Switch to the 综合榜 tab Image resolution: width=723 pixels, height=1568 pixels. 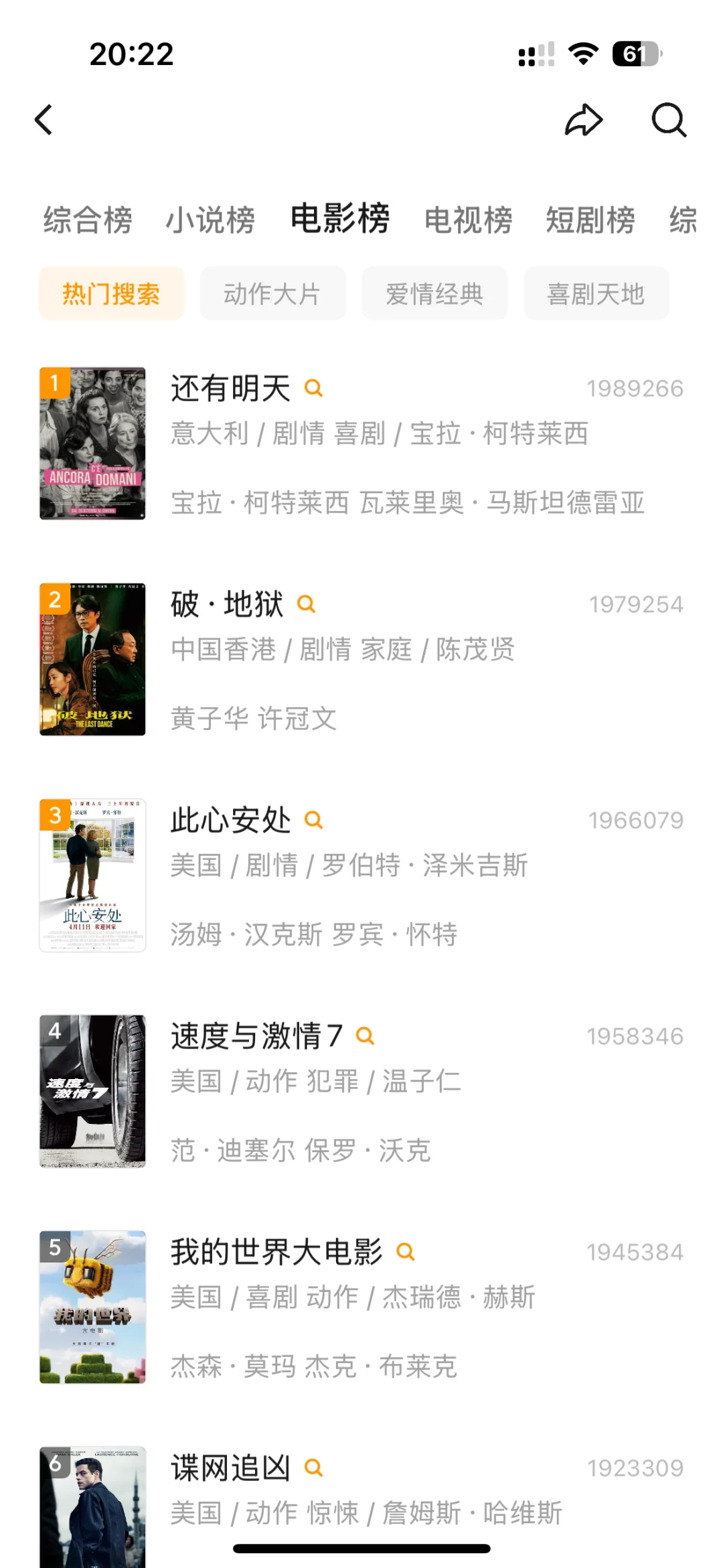[x=88, y=220]
